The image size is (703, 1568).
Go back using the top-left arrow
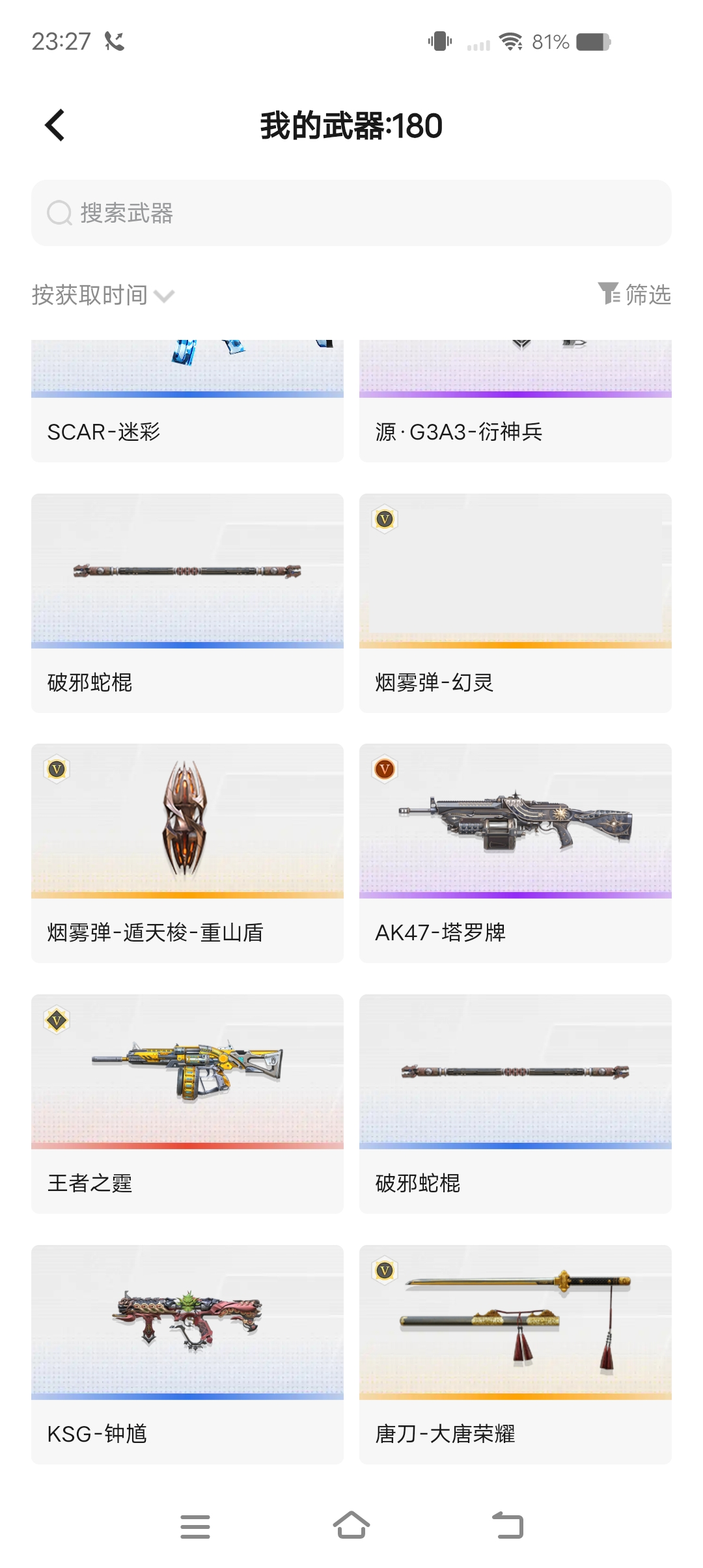coord(55,125)
